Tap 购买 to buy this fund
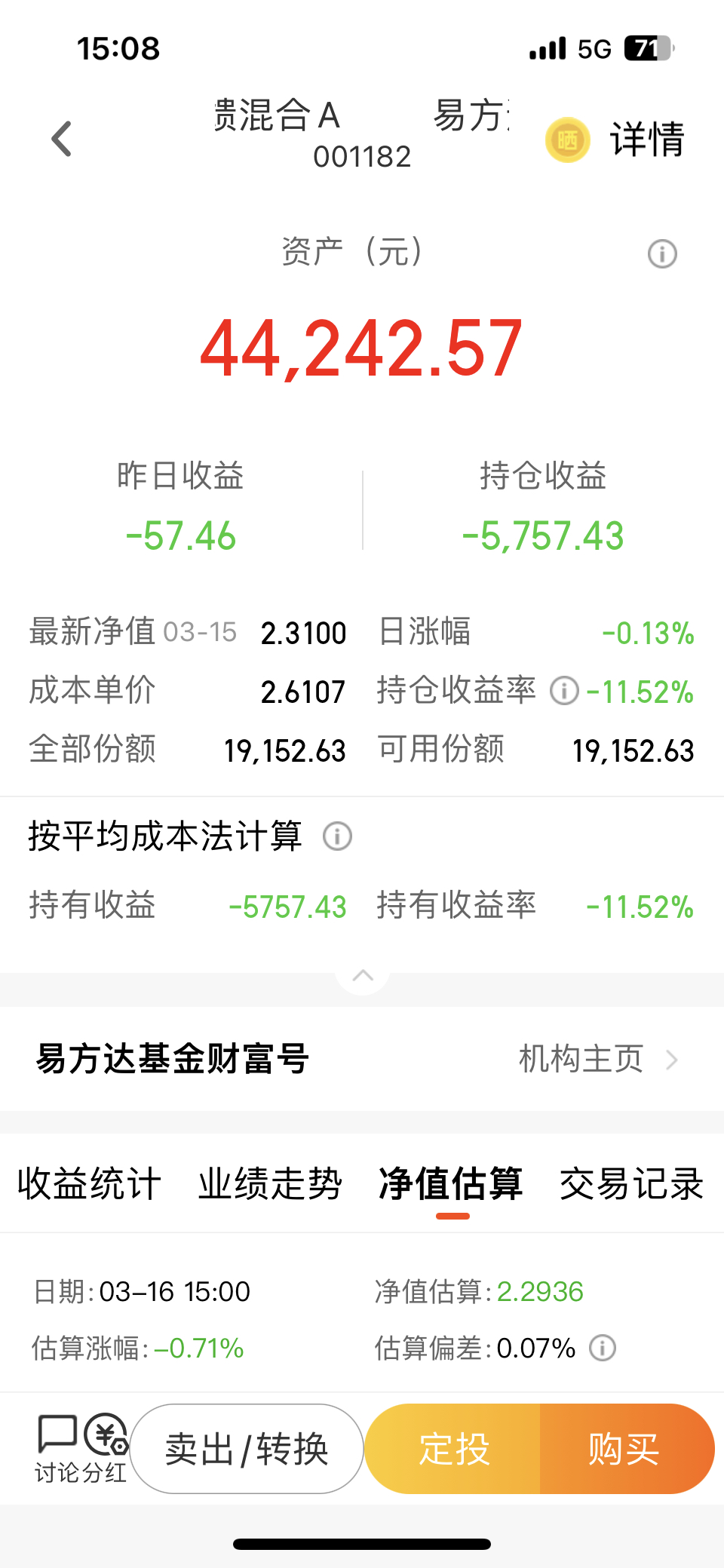This screenshot has height=1568, width=724. 624,1449
